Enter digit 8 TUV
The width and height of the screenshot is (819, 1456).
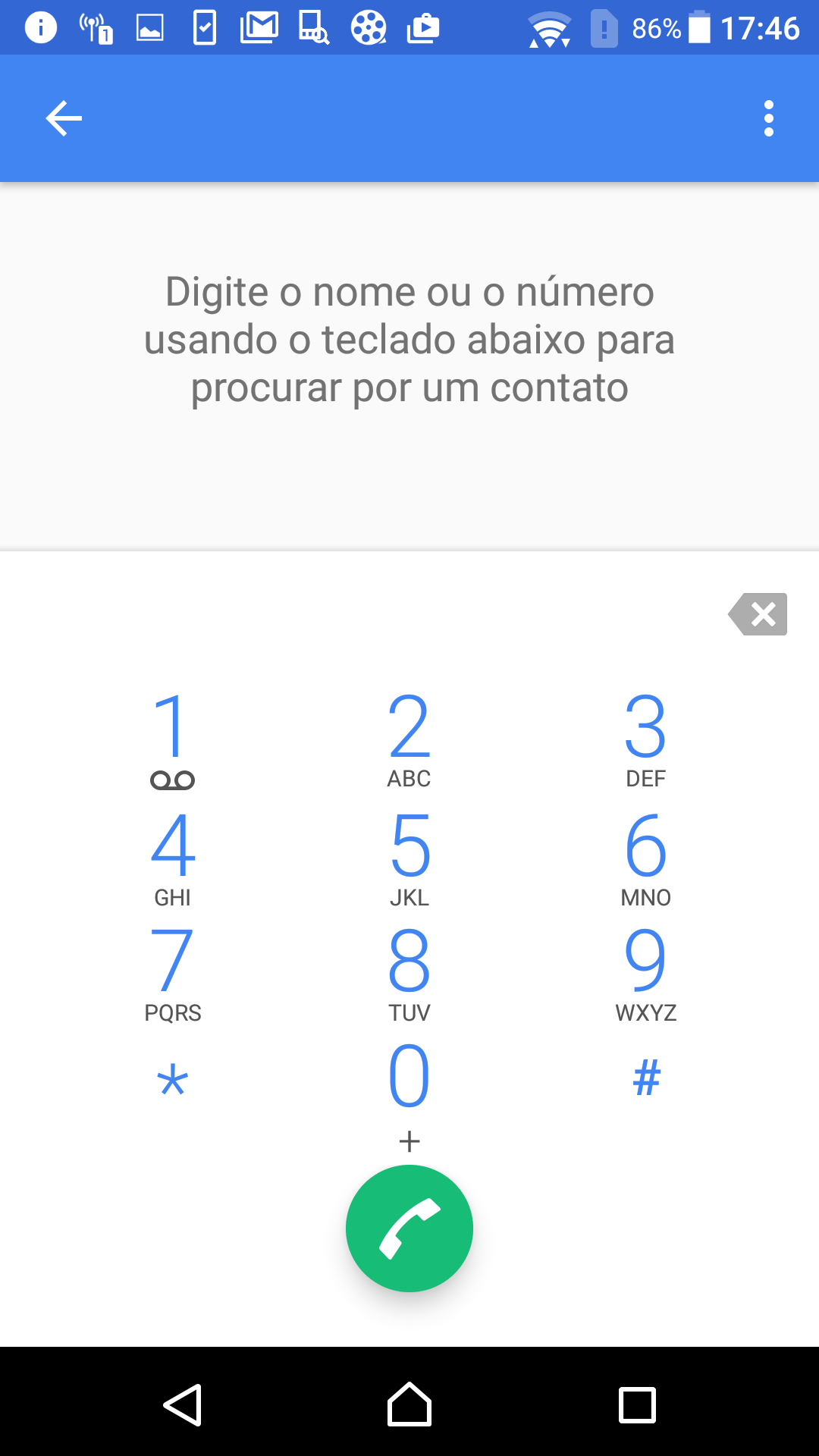409,974
